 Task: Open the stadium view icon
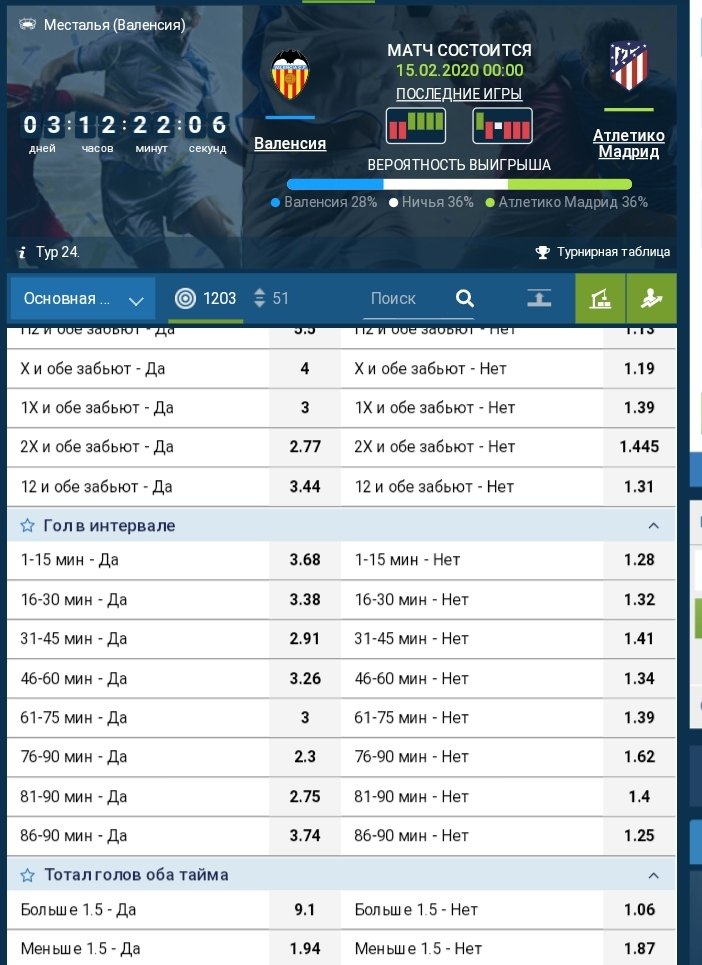[x=601, y=298]
